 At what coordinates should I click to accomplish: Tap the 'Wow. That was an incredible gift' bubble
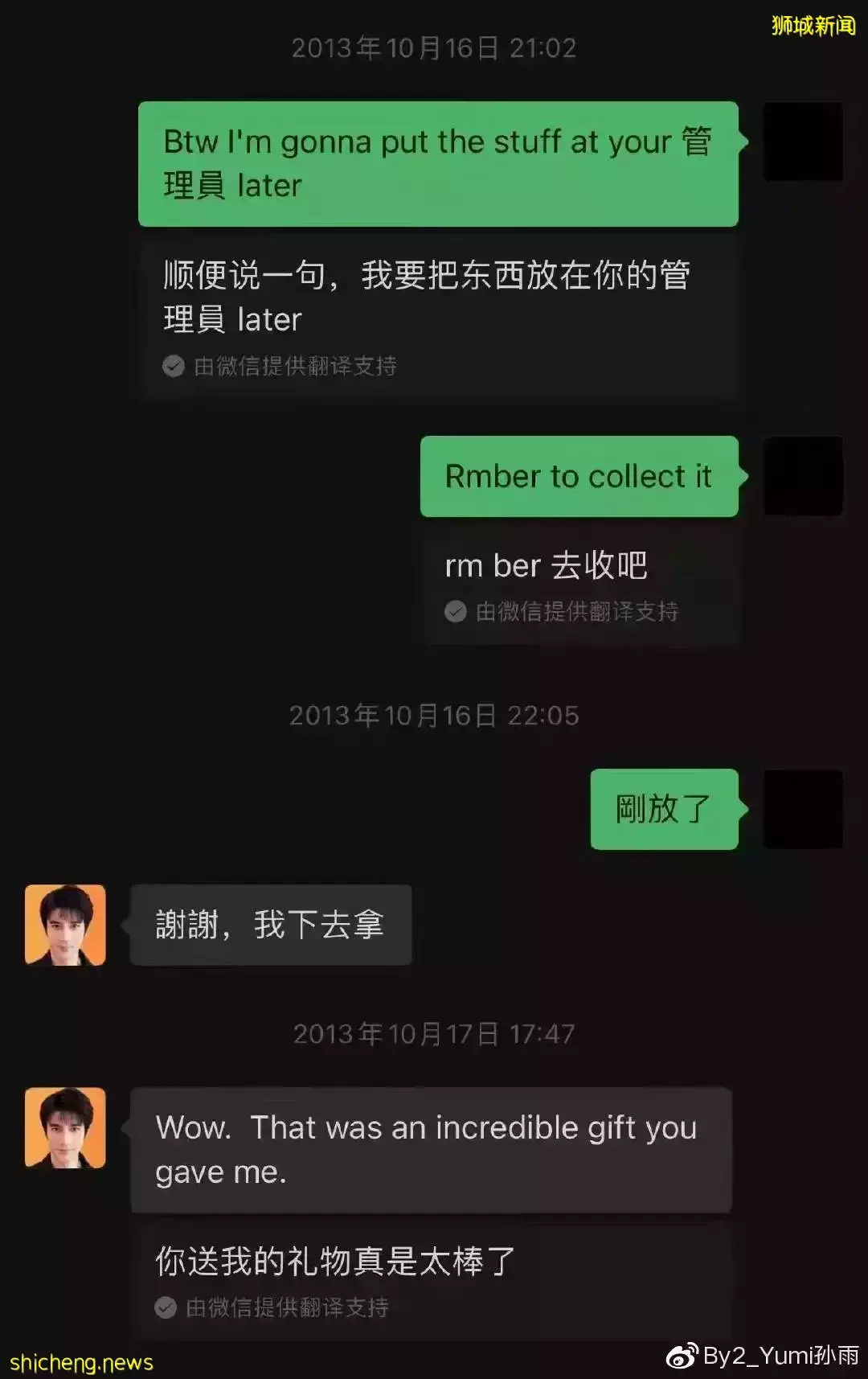point(430,1149)
